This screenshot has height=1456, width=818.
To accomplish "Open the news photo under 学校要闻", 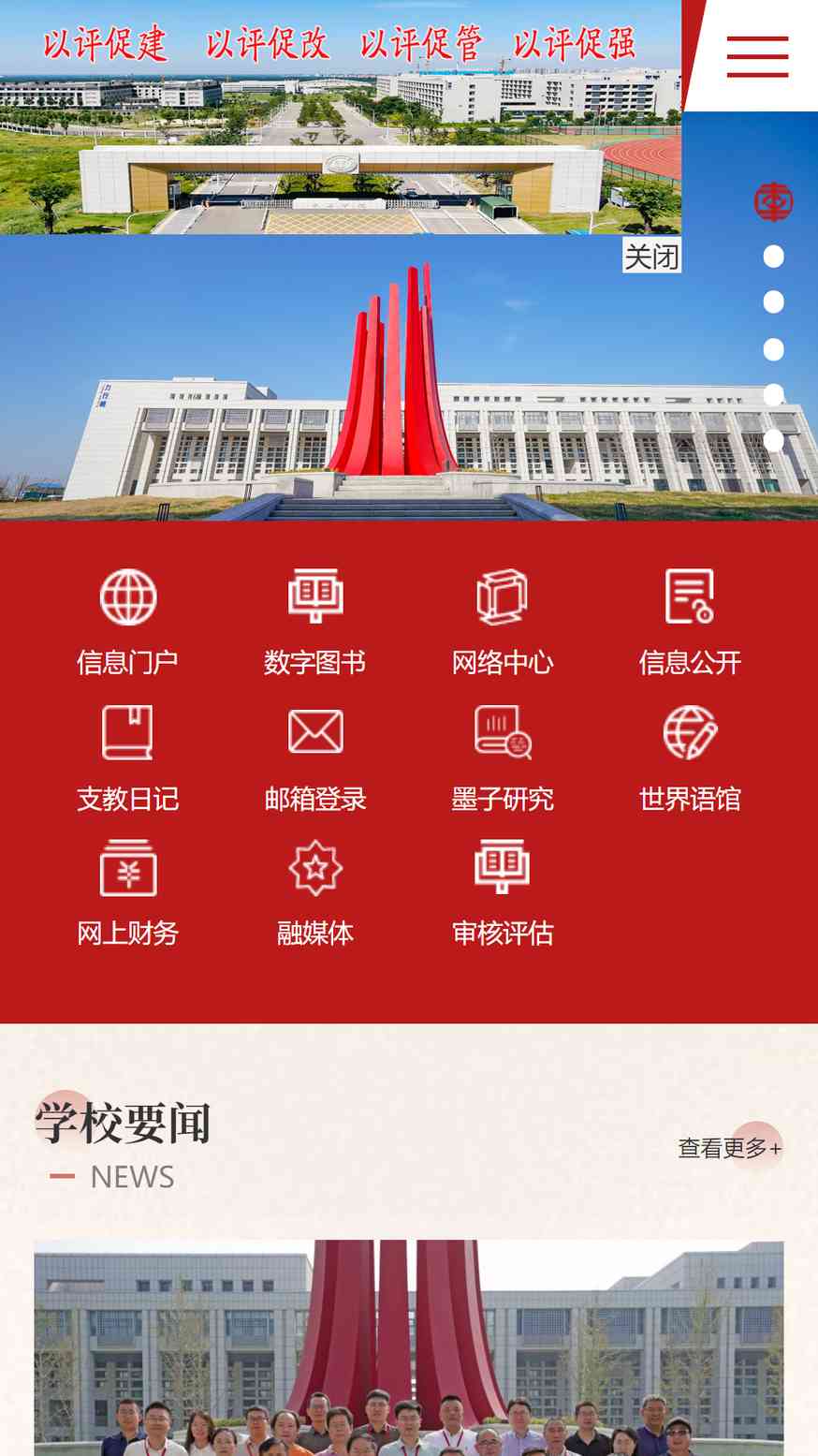I will pos(409,1348).
